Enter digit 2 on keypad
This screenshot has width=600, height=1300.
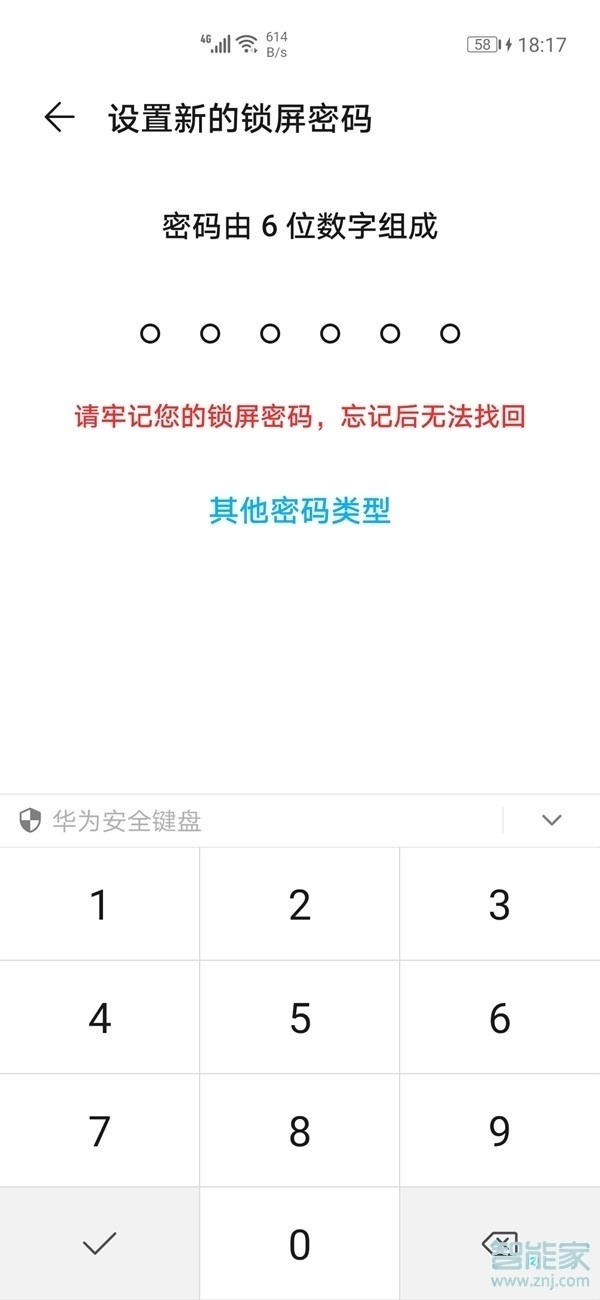tap(299, 905)
